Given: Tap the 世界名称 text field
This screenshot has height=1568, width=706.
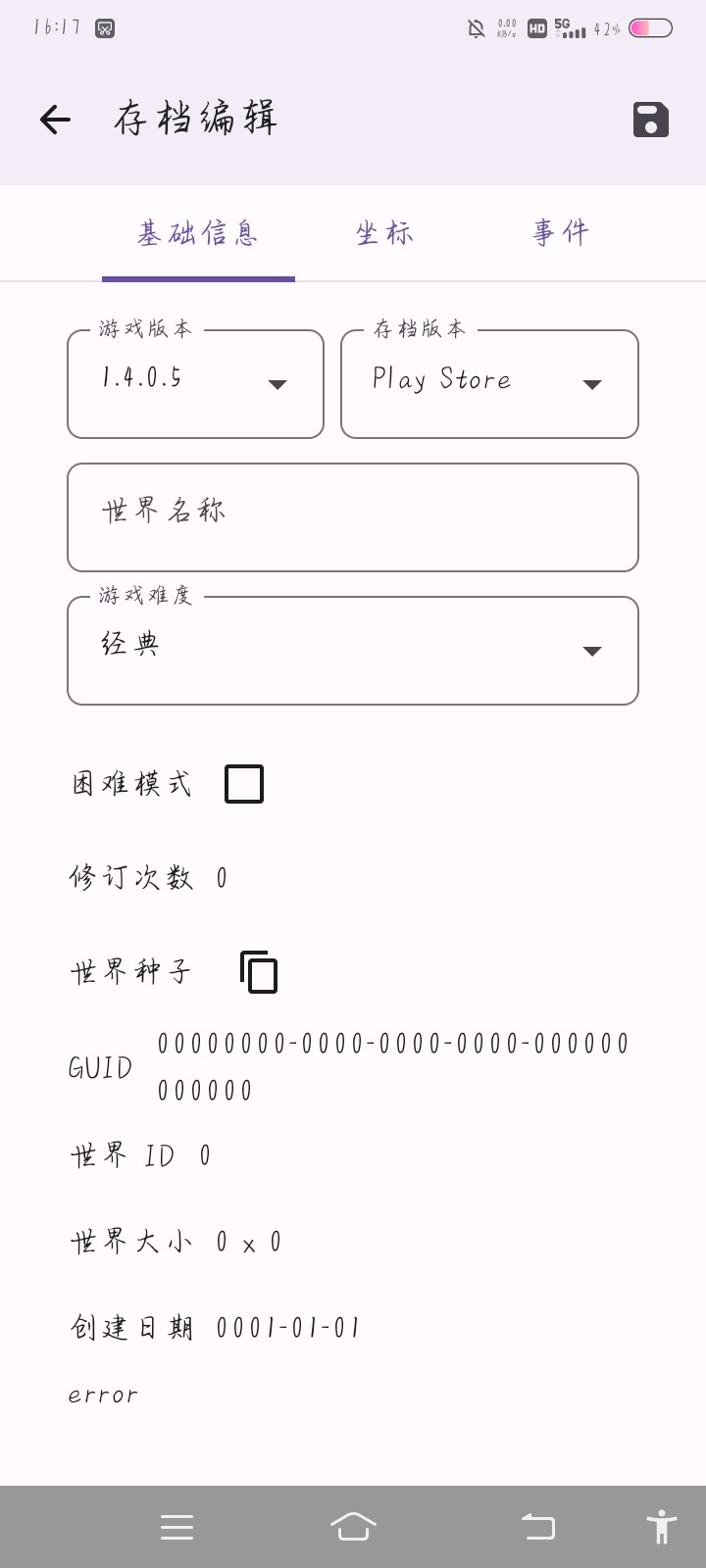Looking at the screenshot, I should click(352, 516).
